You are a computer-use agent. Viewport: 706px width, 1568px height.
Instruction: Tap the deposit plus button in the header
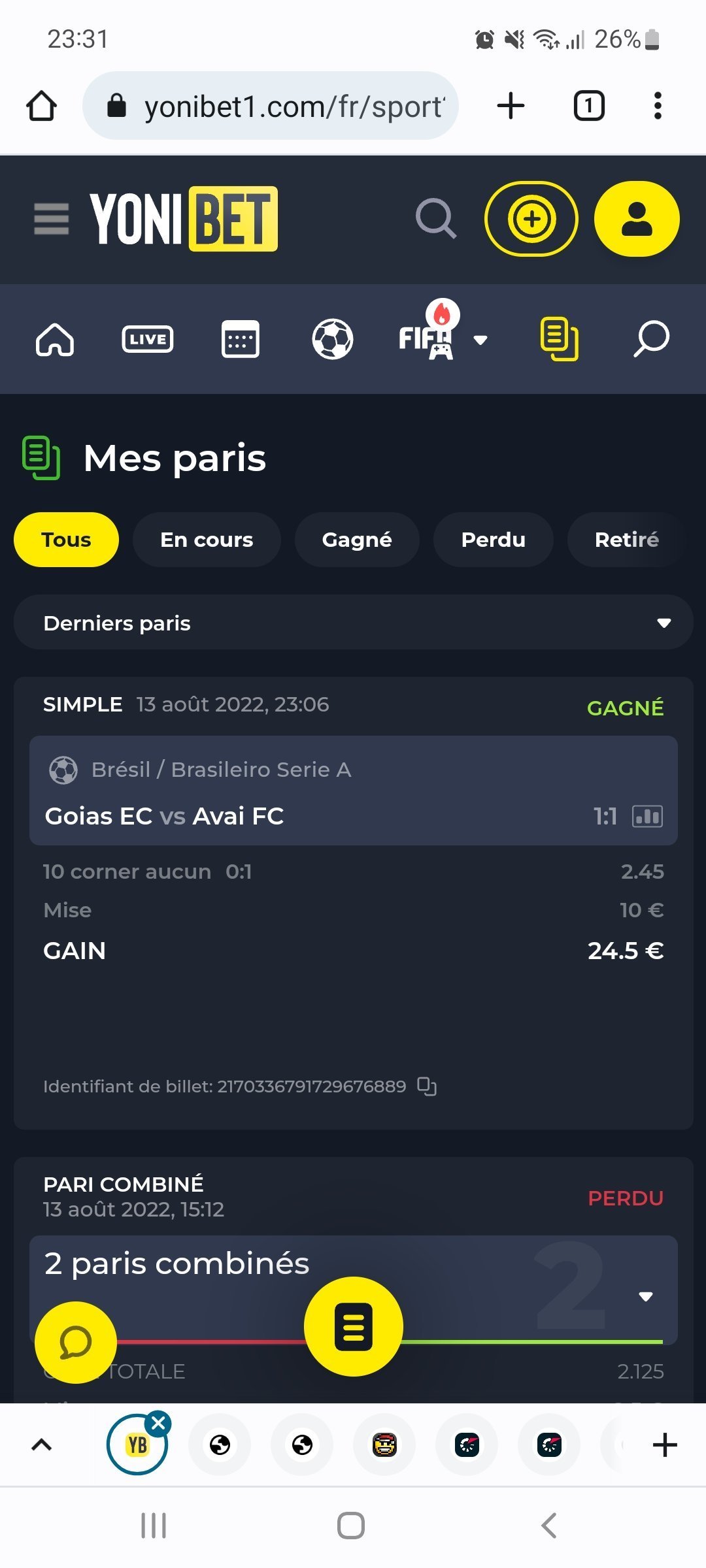click(531, 219)
